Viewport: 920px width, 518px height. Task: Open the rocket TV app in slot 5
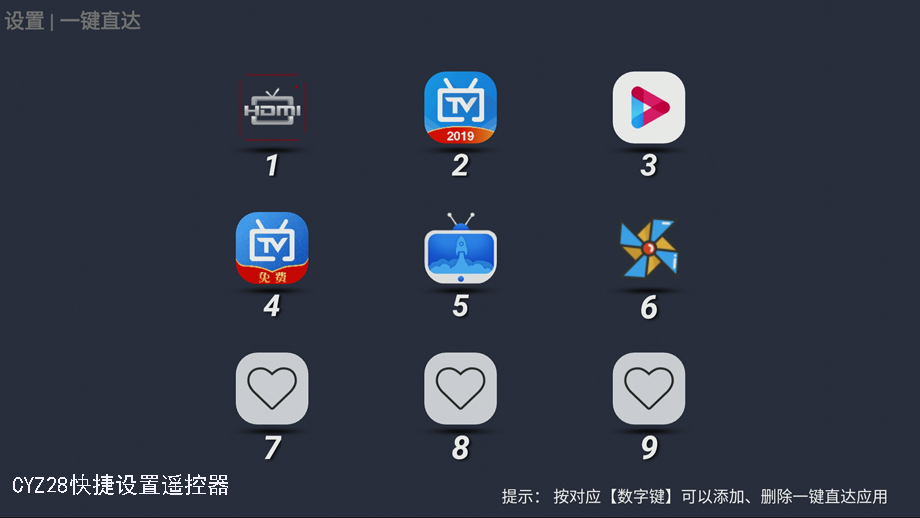[460, 249]
